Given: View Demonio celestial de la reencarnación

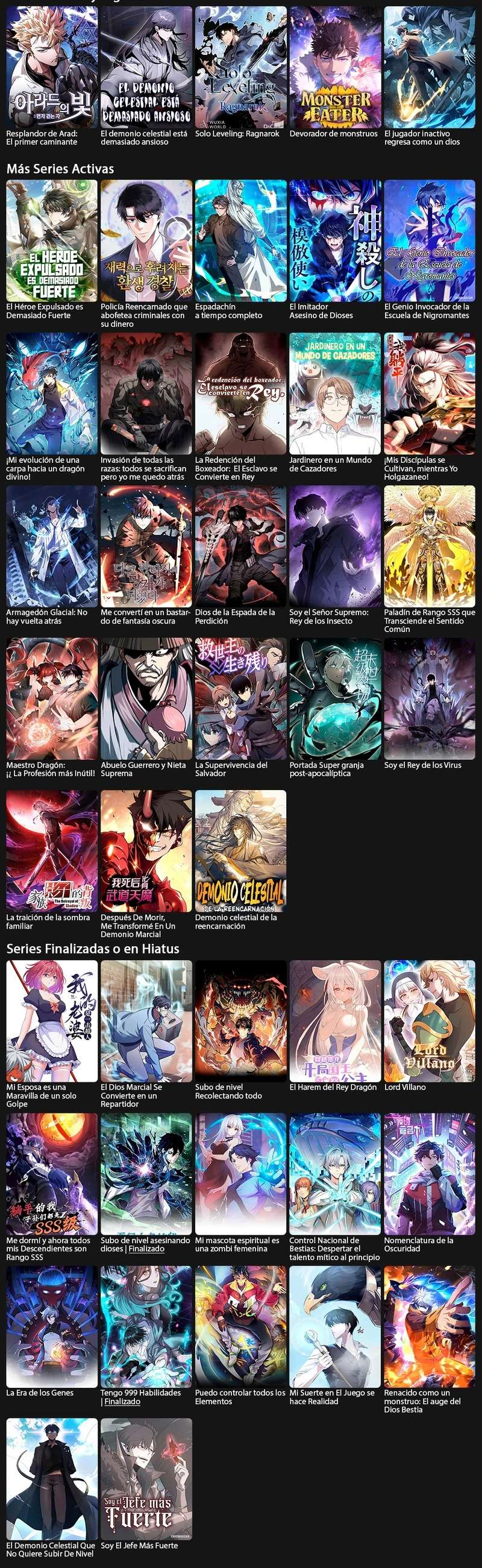Looking at the screenshot, I should pos(240,851).
